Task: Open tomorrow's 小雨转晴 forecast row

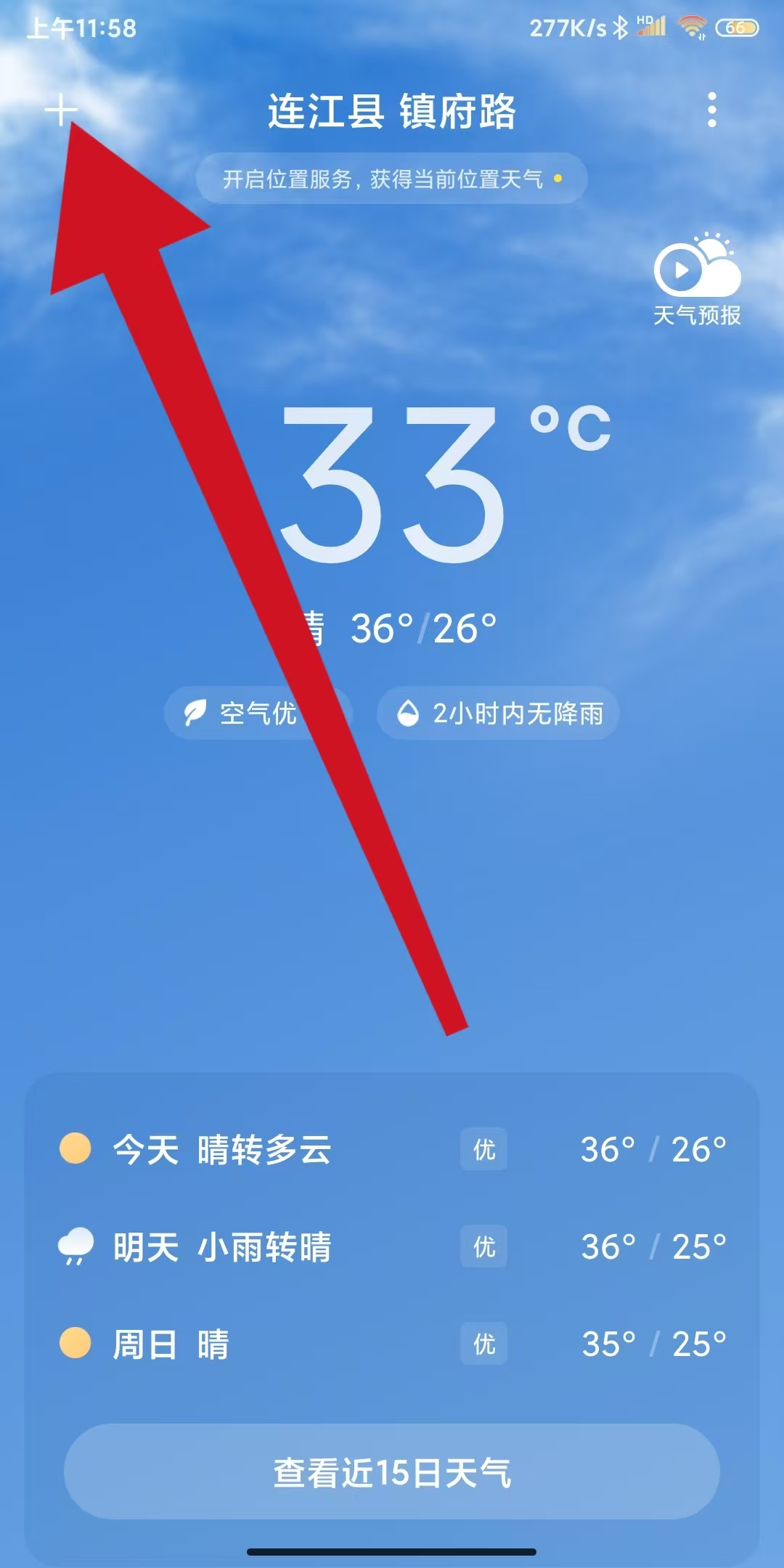Action: click(392, 1246)
